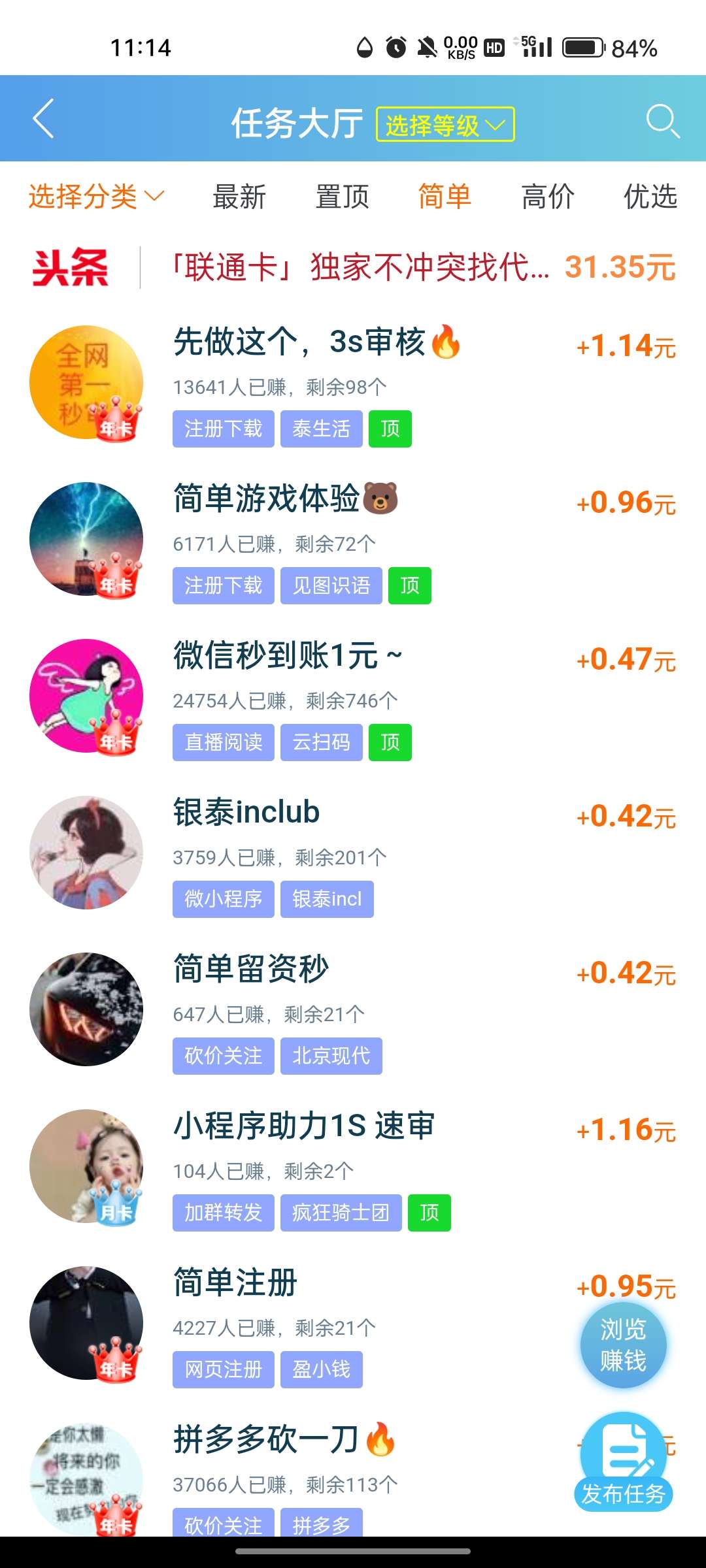Image resolution: width=706 pixels, height=1568 pixels.
Task: Open the 选择分类 category dropdown
Action: (96, 196)
